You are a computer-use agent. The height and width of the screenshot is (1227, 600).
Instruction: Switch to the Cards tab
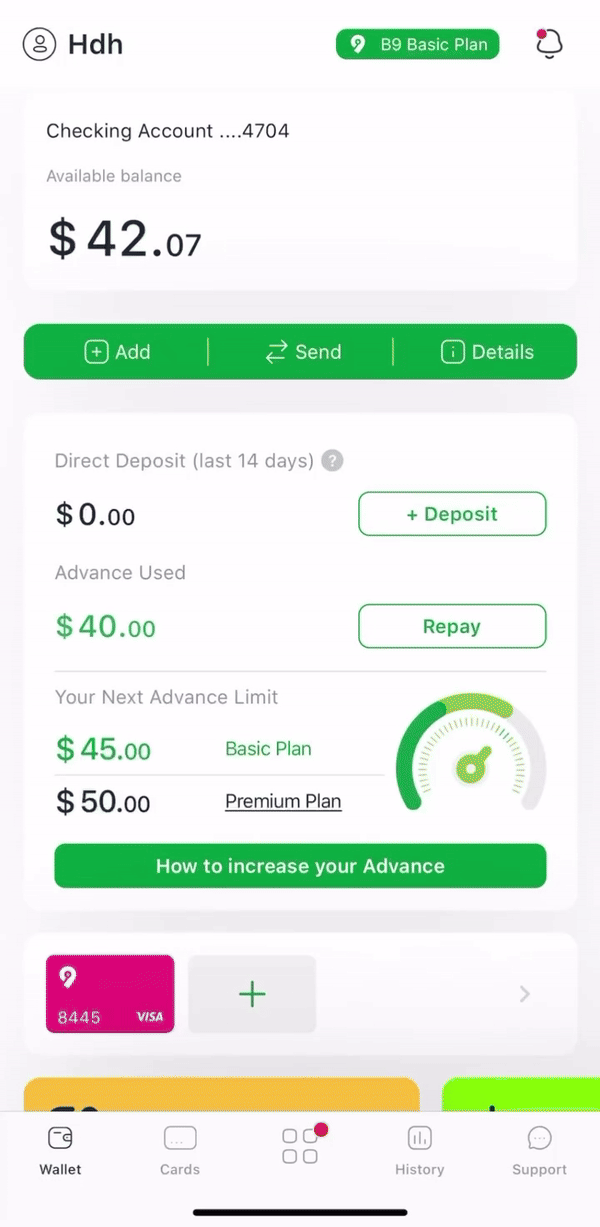click(x=180, y=1150)
